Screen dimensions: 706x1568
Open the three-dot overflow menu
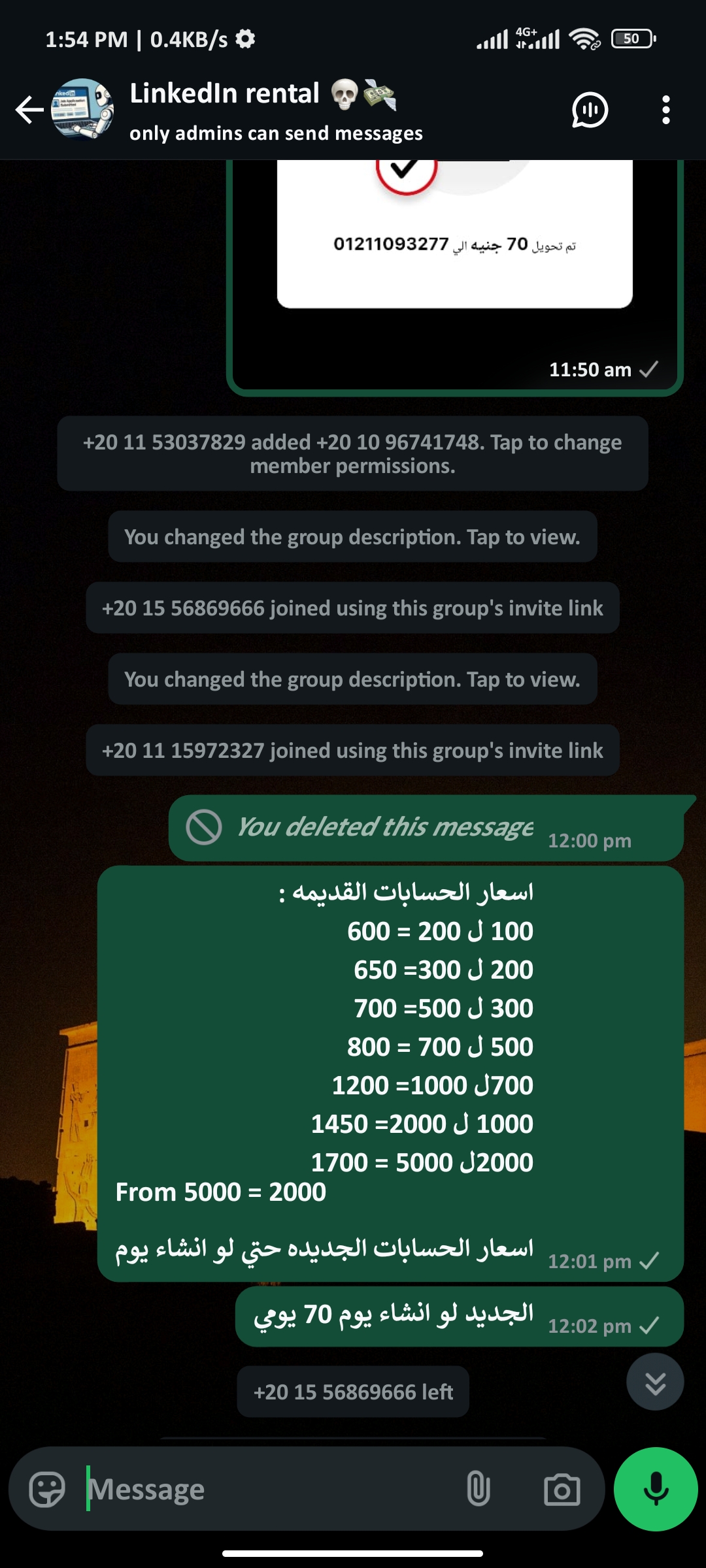click(x=665, y=110)
